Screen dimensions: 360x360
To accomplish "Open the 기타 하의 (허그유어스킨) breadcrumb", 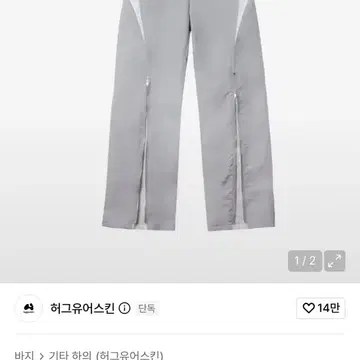I will point(106,355).
